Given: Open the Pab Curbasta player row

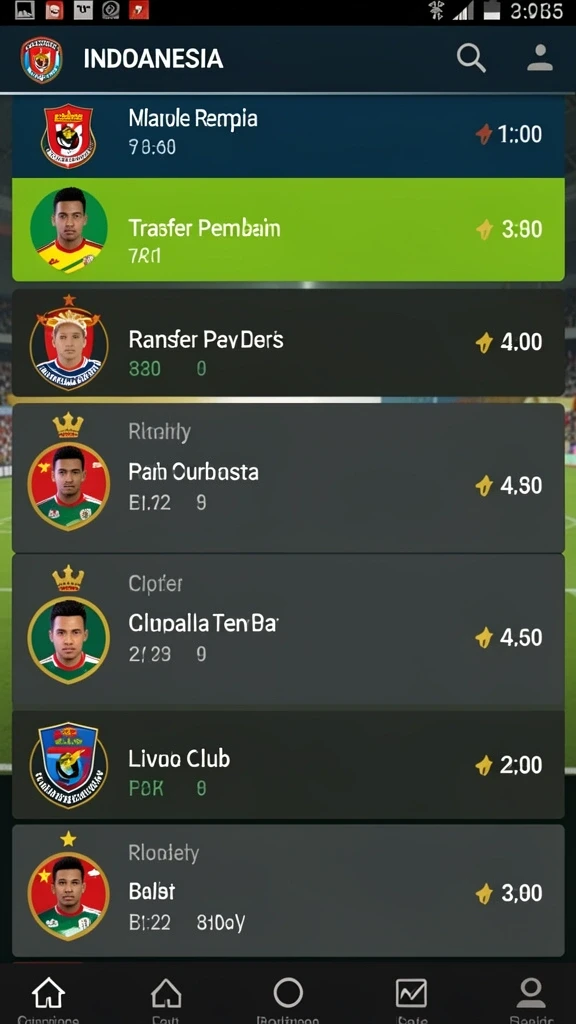Looking at the screenshot, I should pyautogui.click(x=288, y=478).
